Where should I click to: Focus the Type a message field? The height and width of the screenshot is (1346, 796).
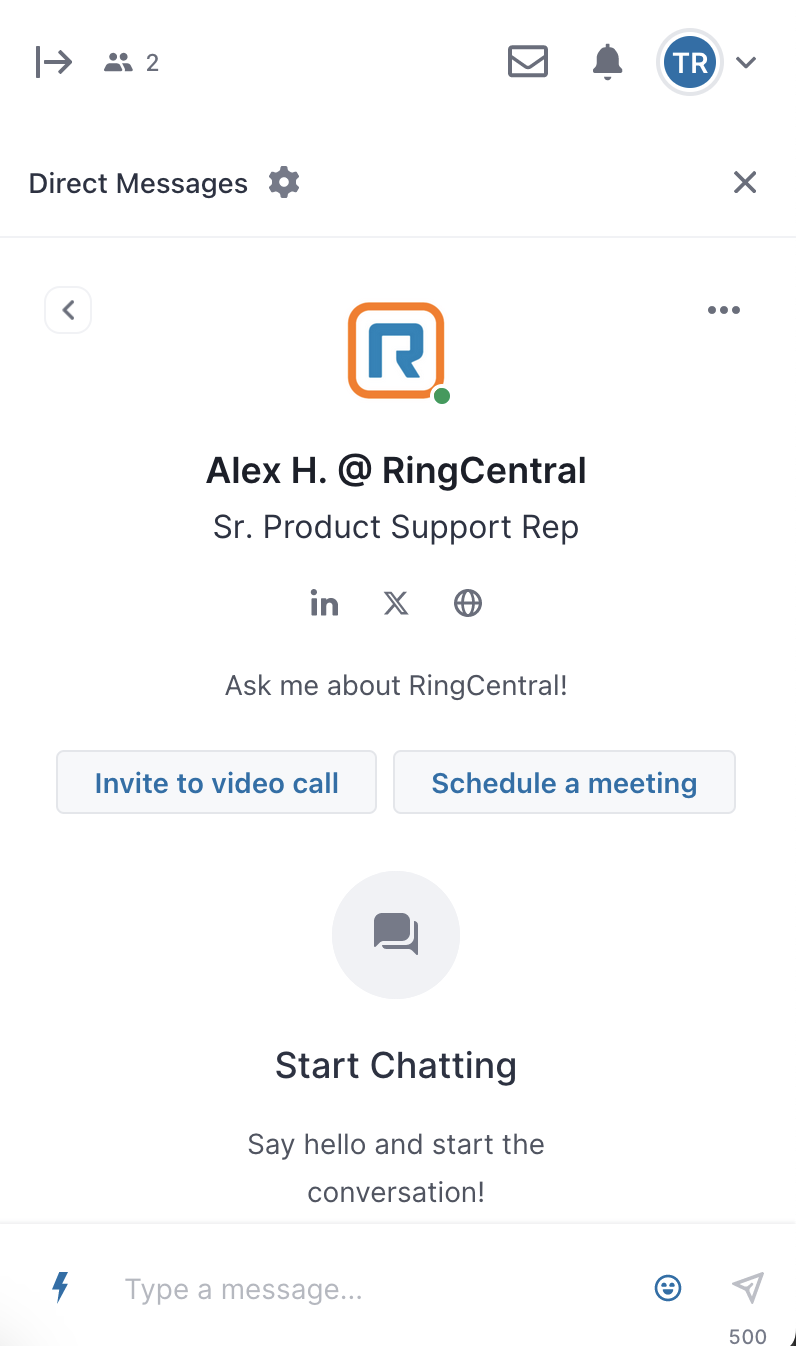378,1289
